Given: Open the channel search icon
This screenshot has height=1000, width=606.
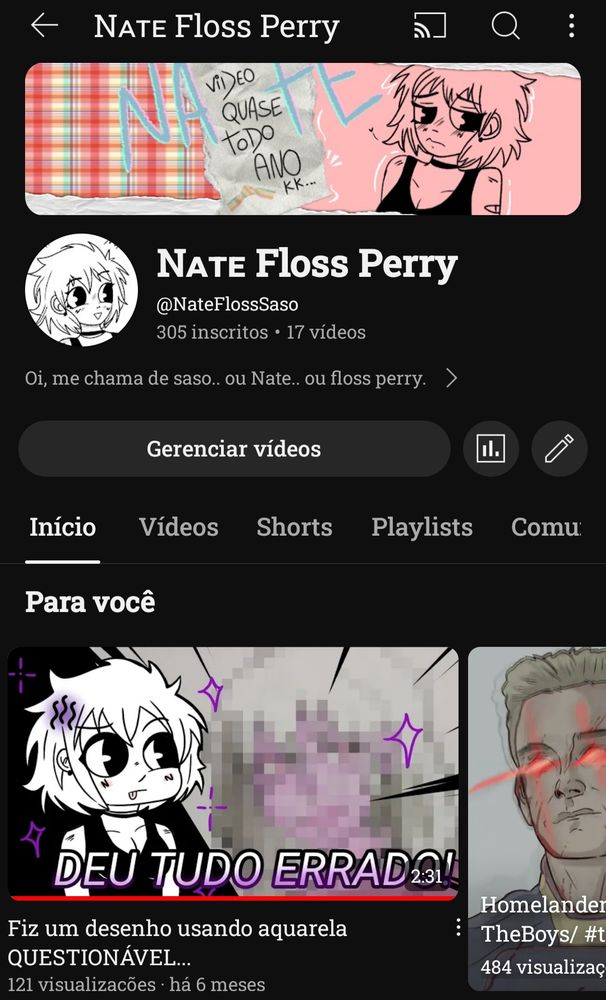Looking at the screenshot, I should point(505,27).
